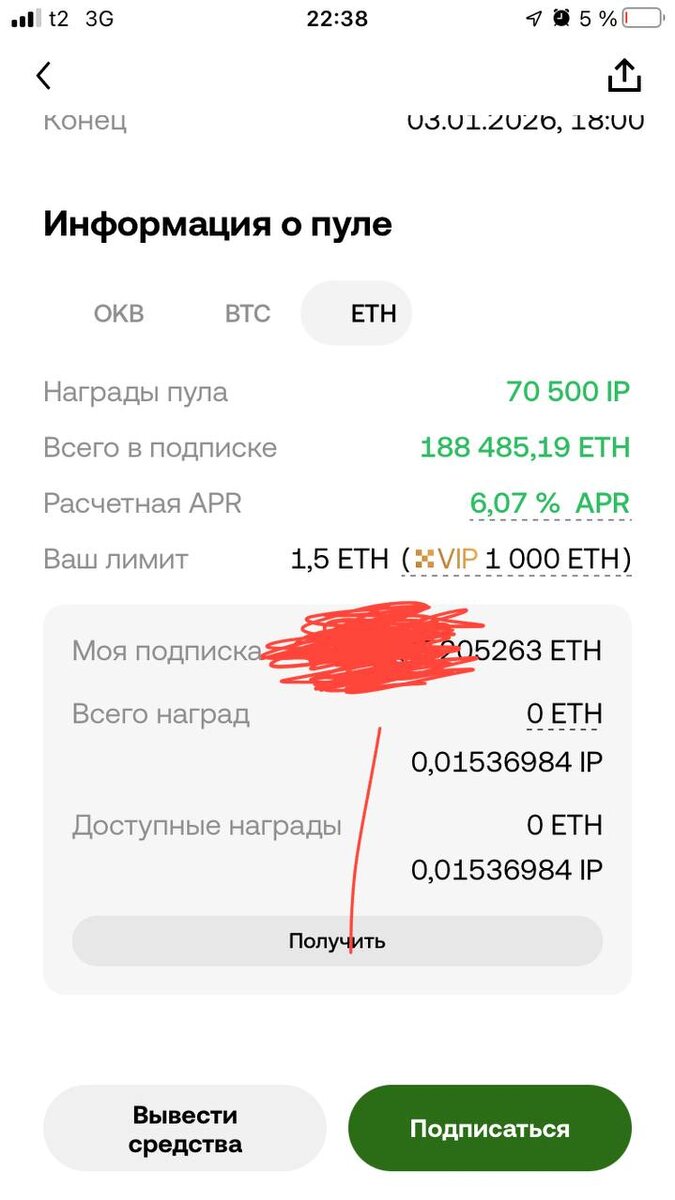Tap Вывести средства to withdraw funds

coord(185,1129)
